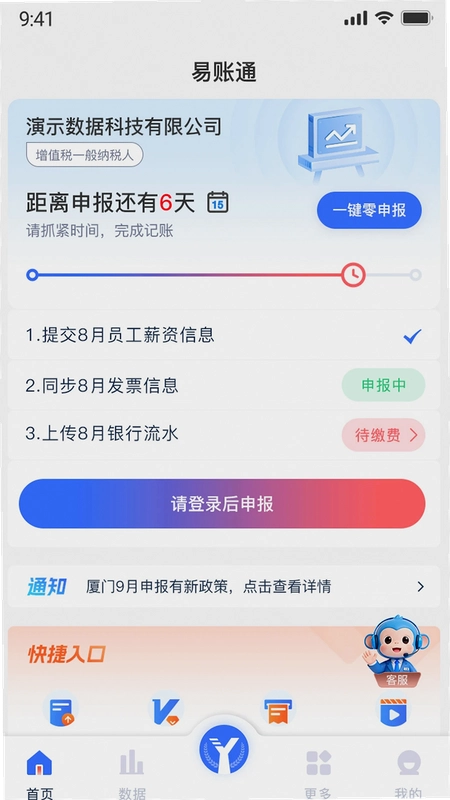The width and height of the screenshot is (450, 800).
Task: Switch to the 我的 tab
Action: click(x=409, y=772)
